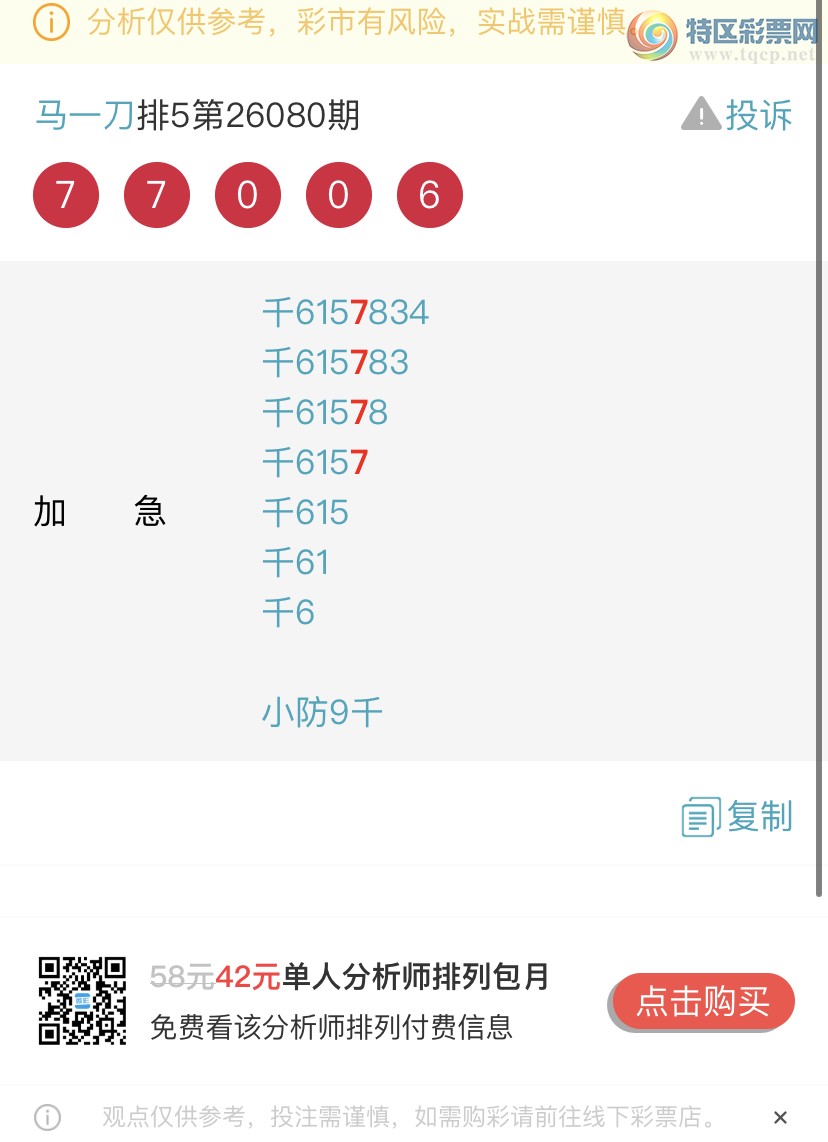Click the 小防9千 backup prediction
Screen dimensions: 828x1142
tap(323, 712)
